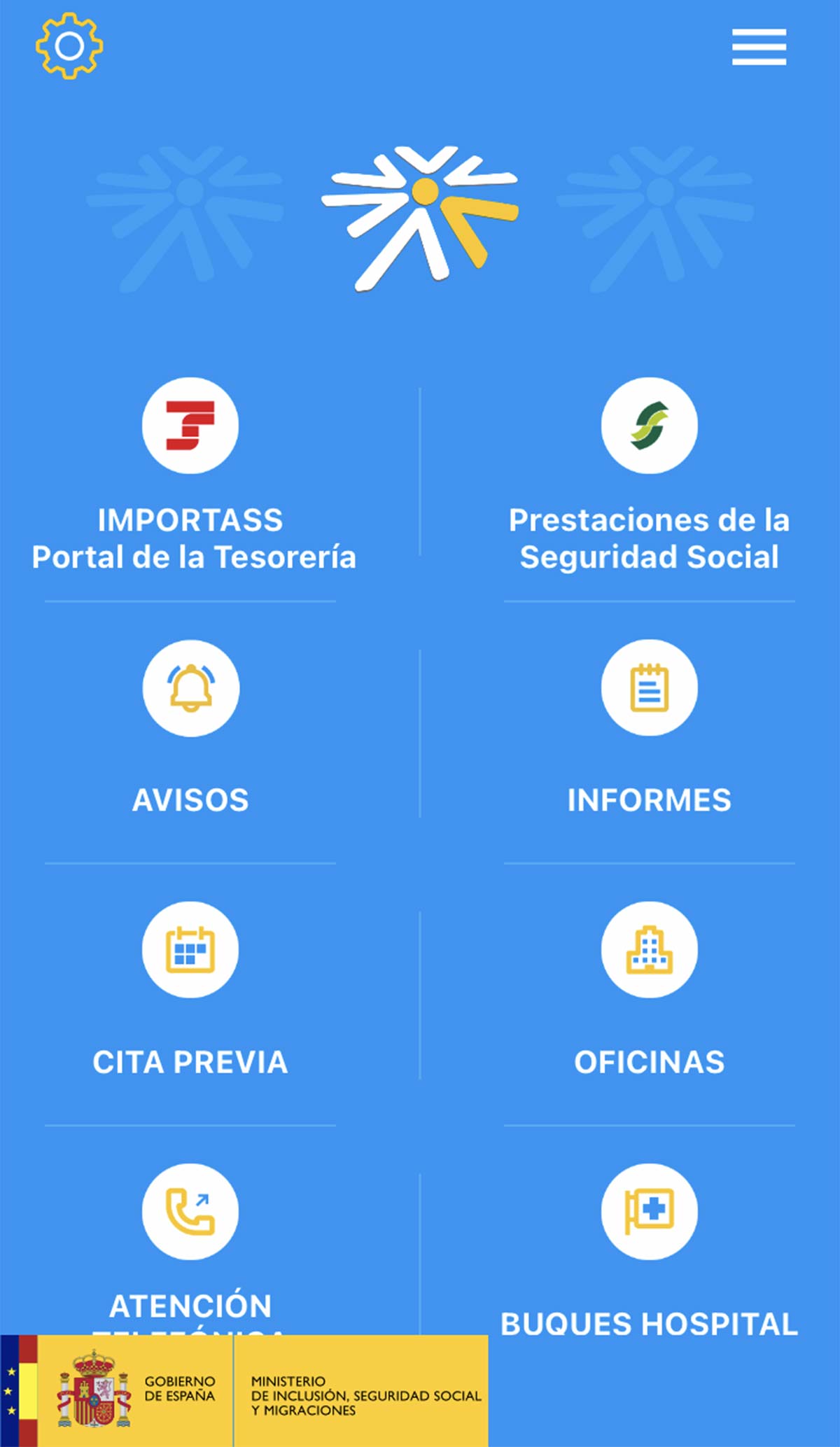Open the settings gear icon

tap(69, 46)
